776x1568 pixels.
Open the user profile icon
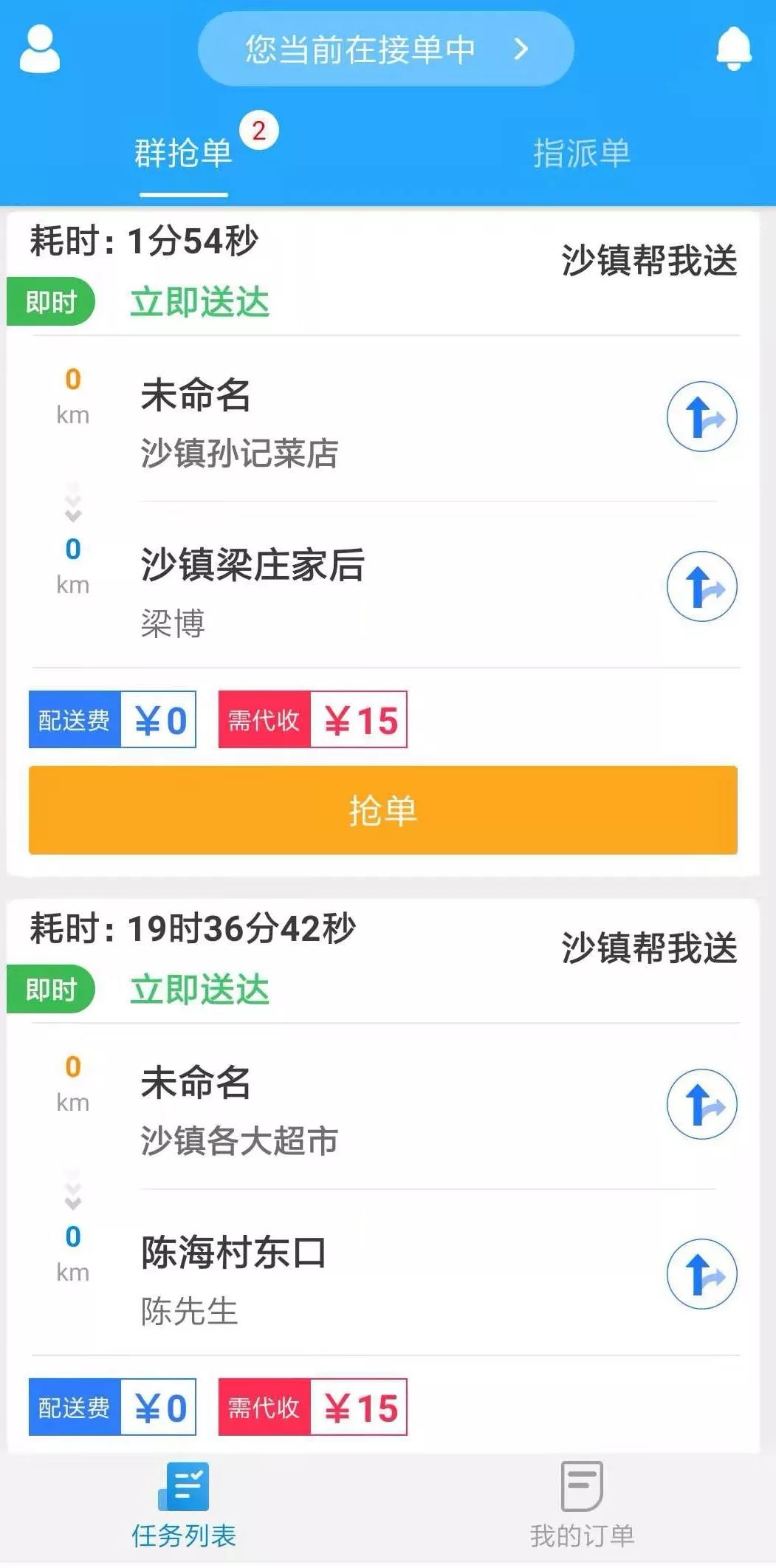(39, 49)
